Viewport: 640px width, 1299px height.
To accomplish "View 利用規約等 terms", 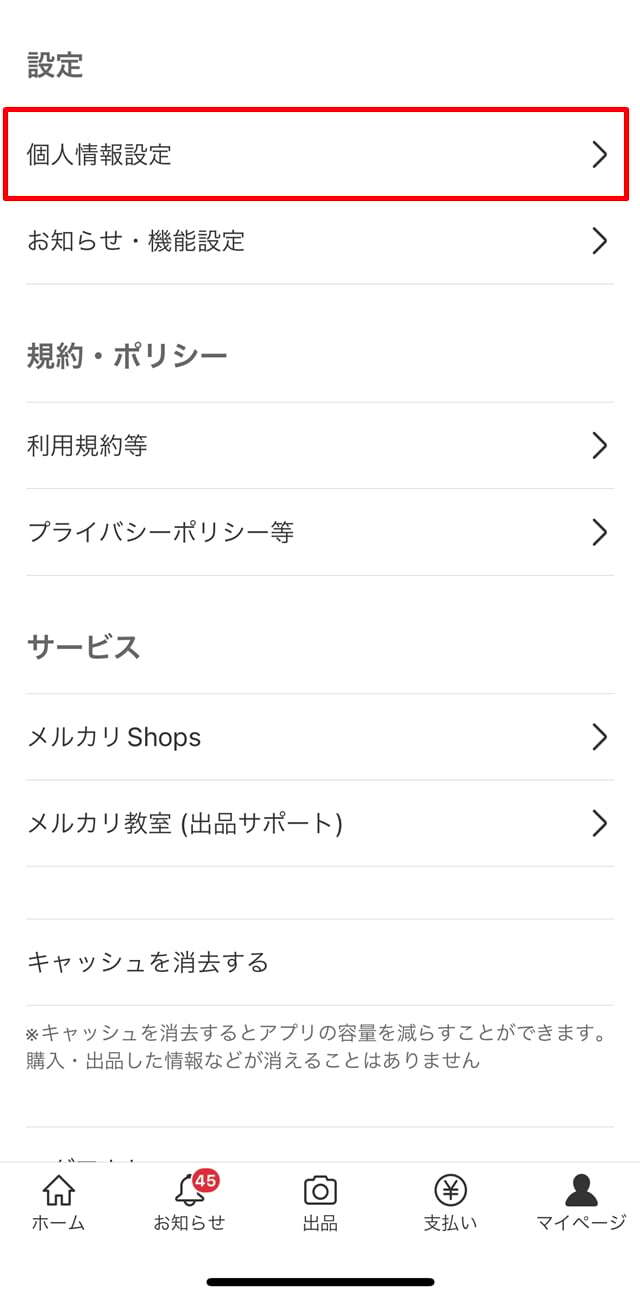I will coord(318,445).
